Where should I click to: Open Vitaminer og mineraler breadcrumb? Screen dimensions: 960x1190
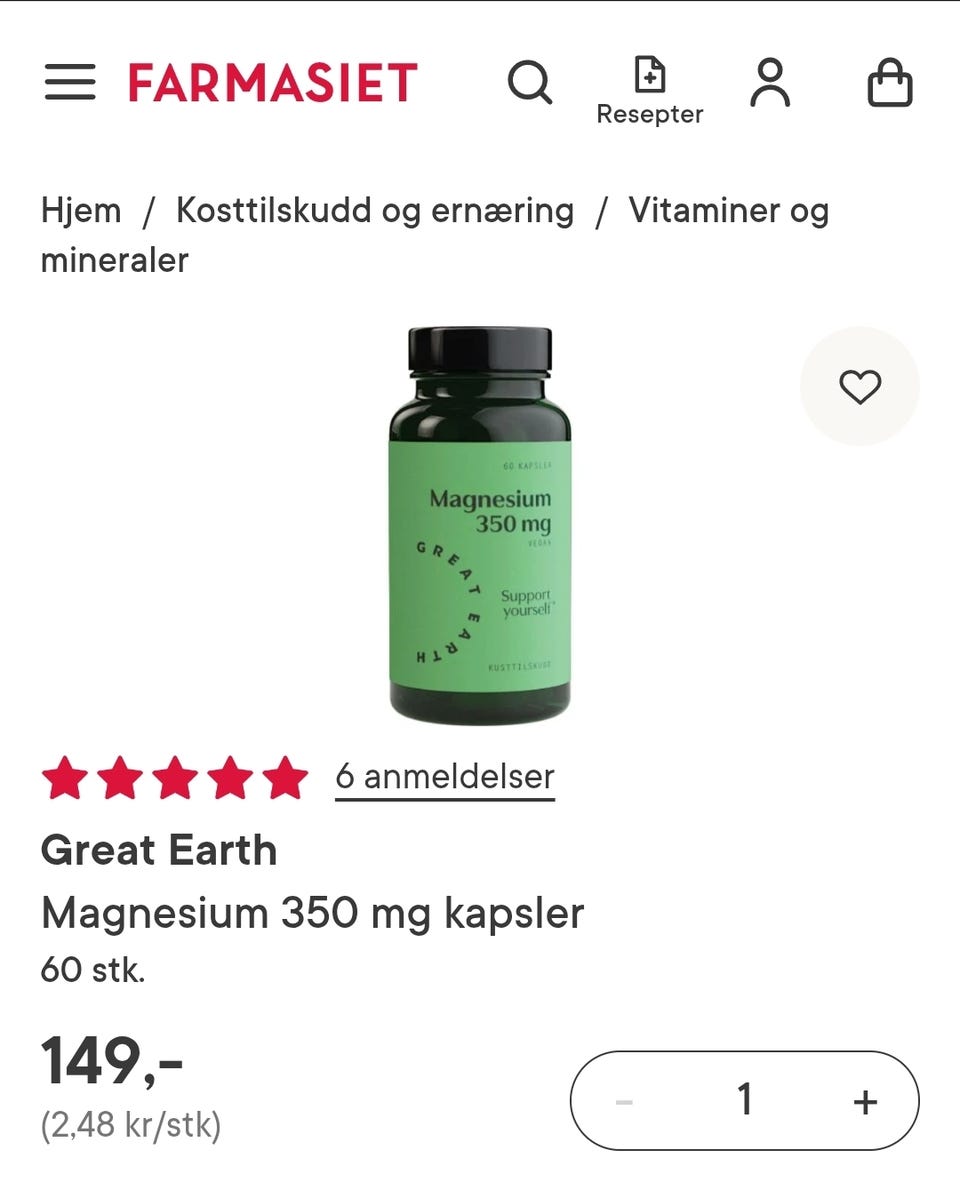click(x=728, y=211)
